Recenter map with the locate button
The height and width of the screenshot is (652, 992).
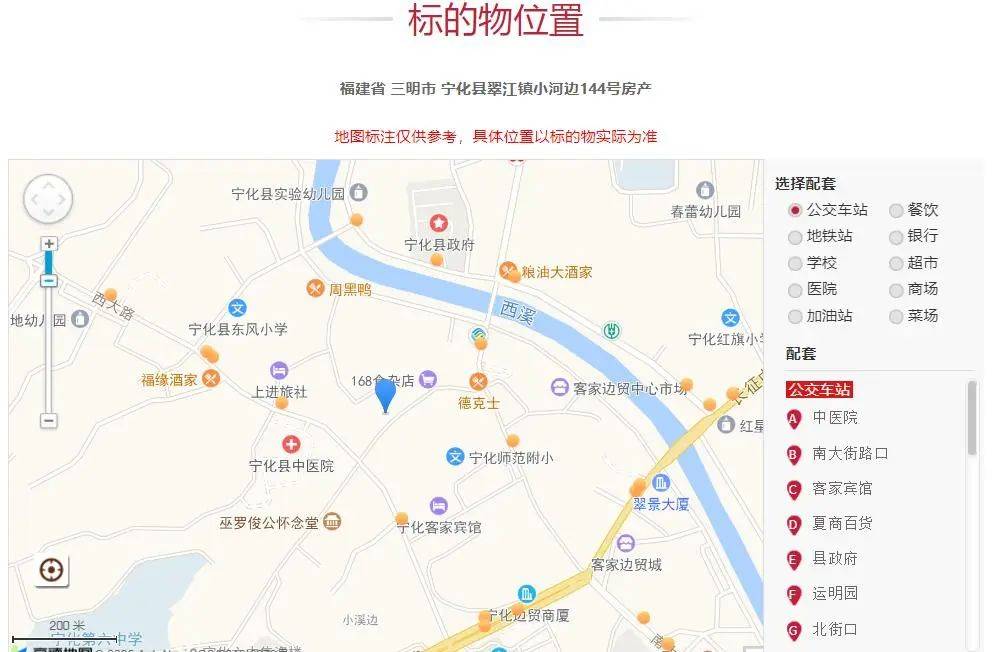pos(52,570)
